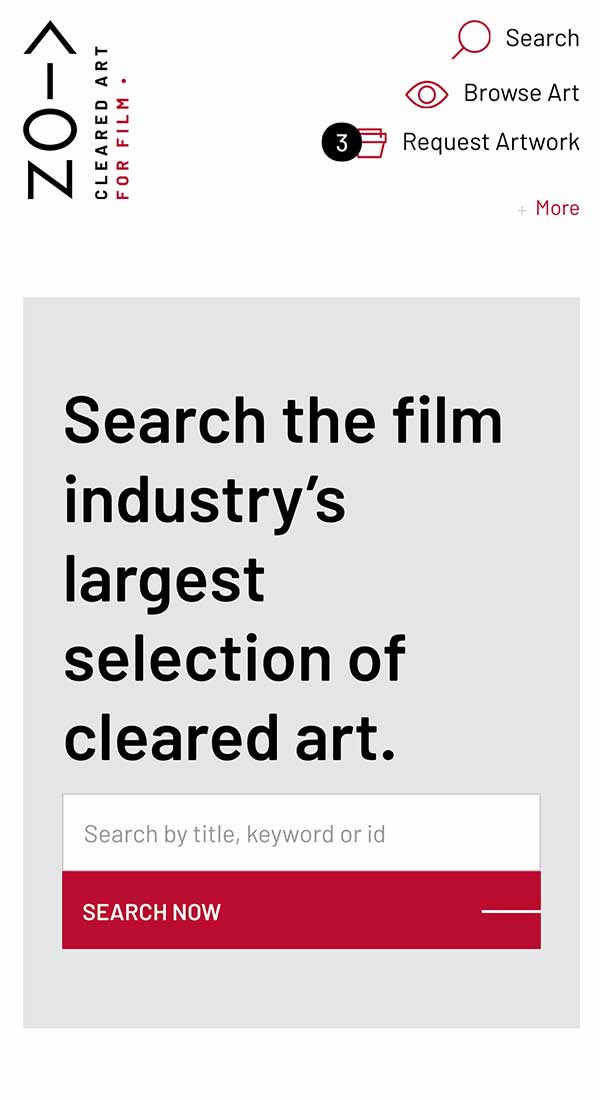Expand the More menu

click(x=548, y=208)
